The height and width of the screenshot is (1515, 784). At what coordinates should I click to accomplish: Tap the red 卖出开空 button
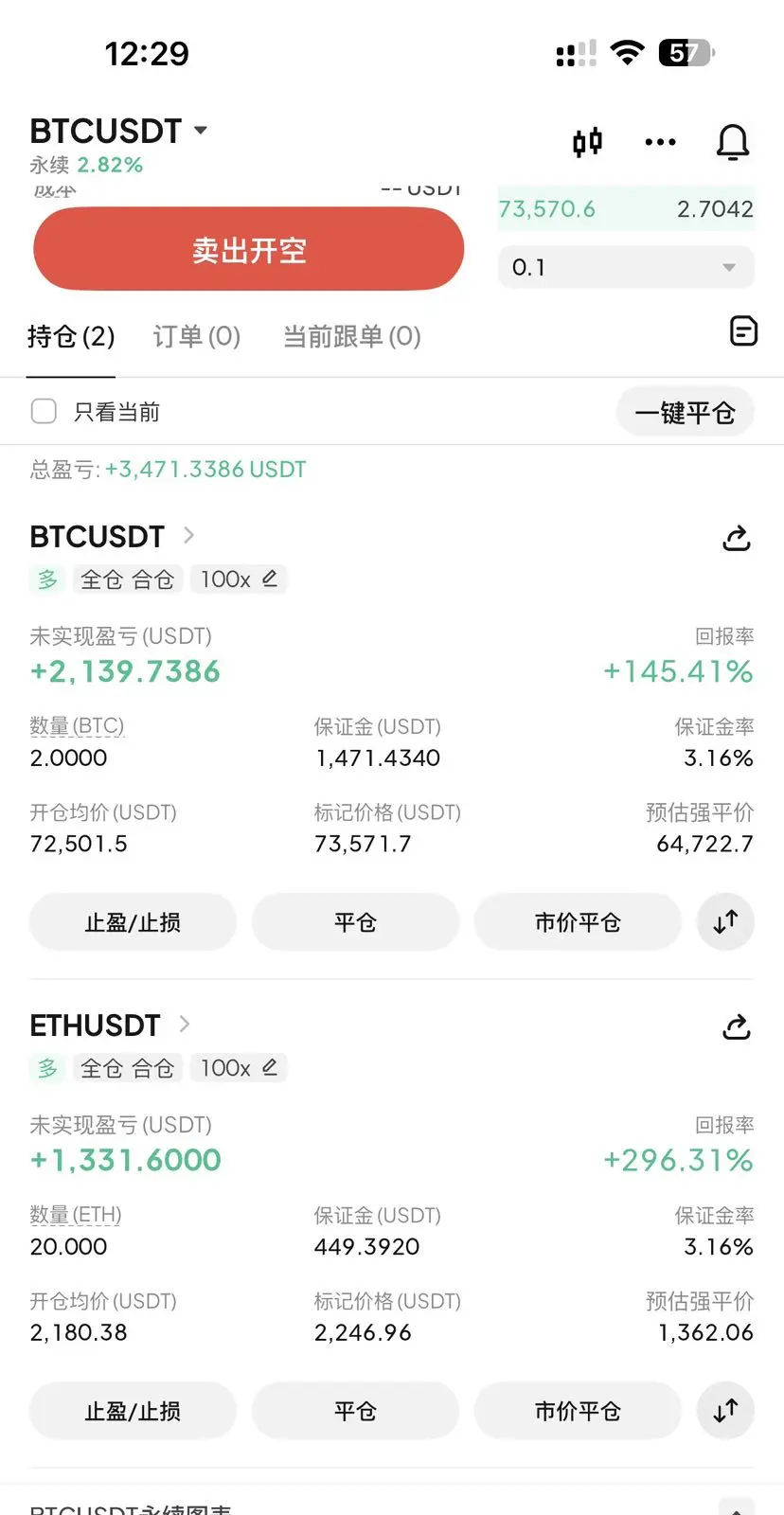pyautogui.click(x=249, y=250)
